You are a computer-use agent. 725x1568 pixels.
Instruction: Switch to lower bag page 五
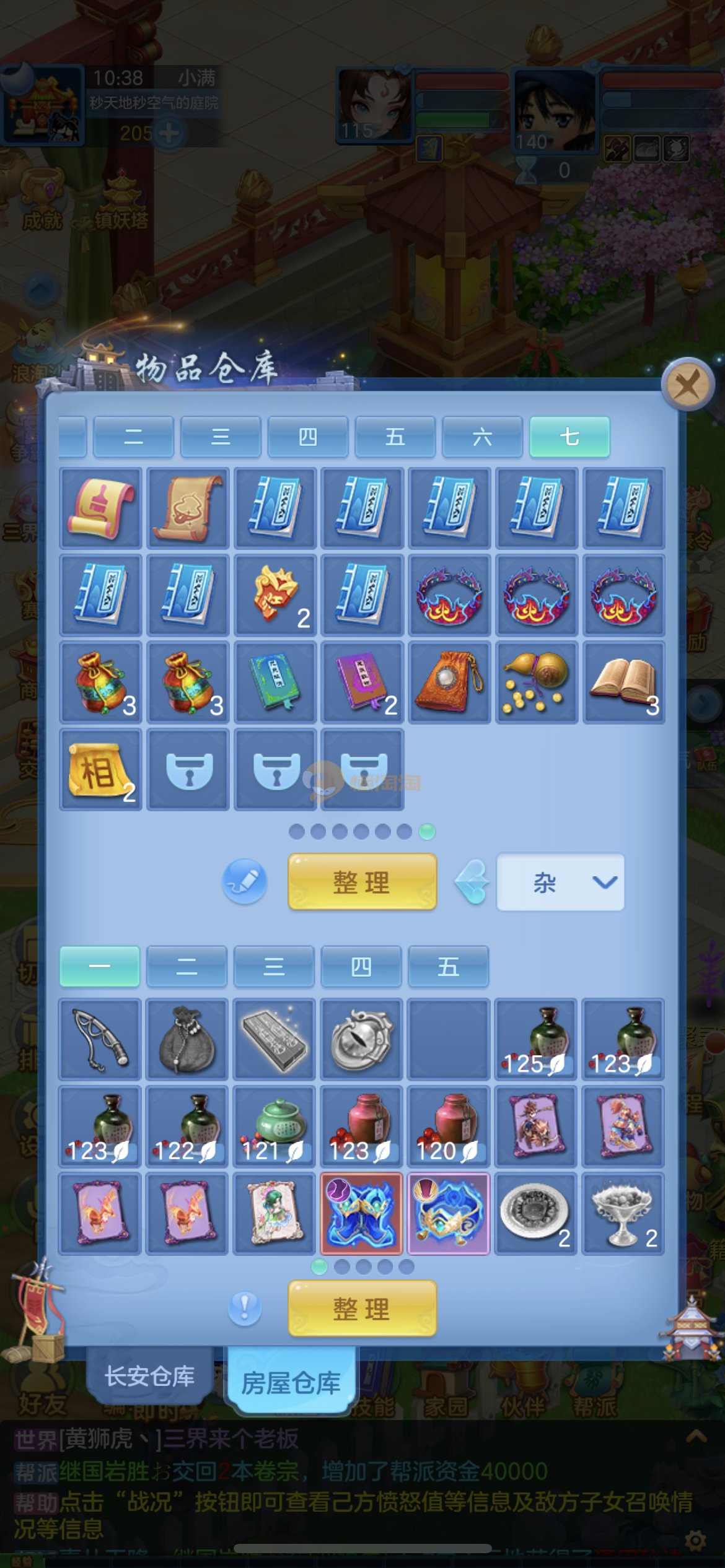448,966
